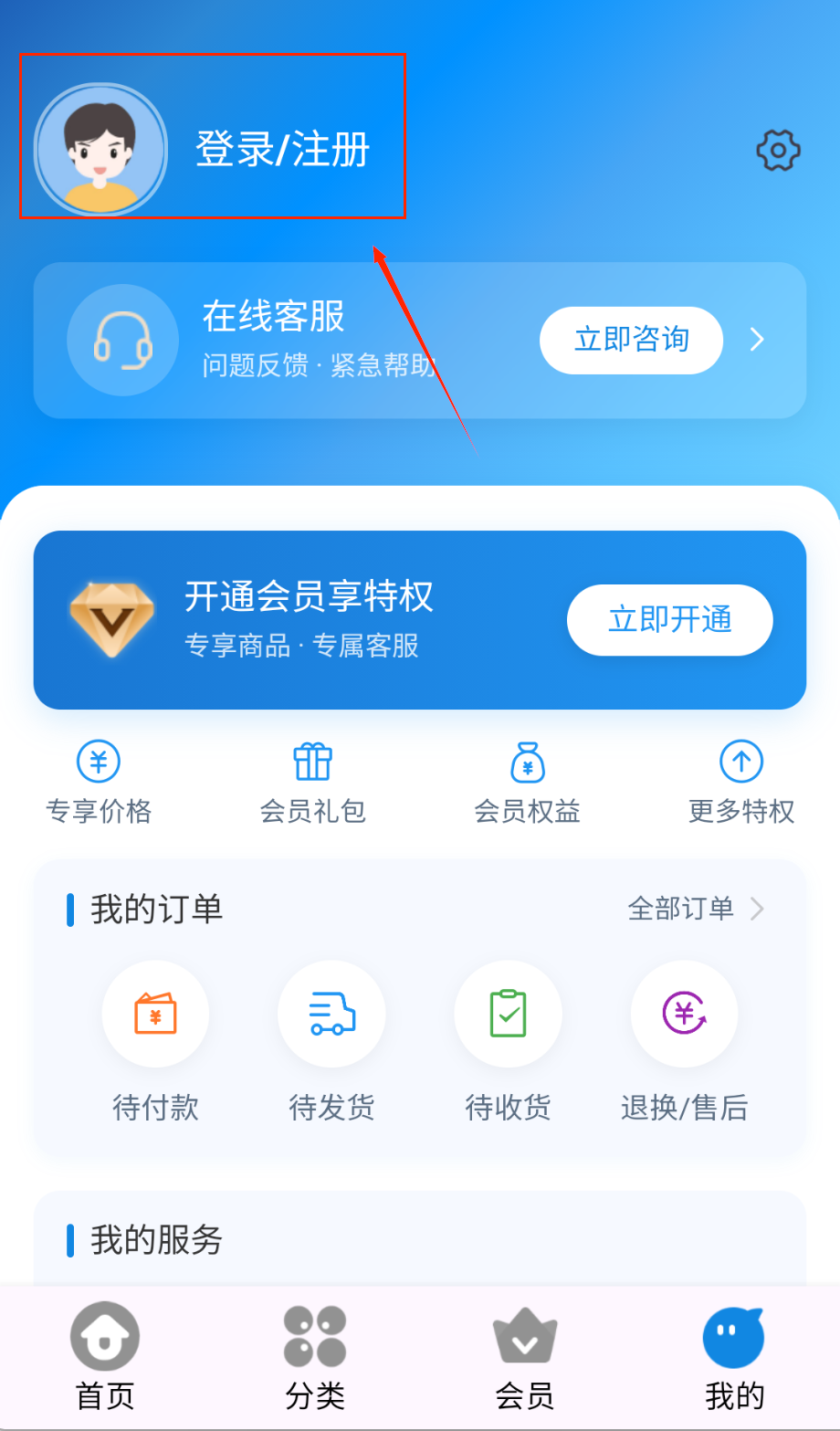Tap the profile avatar picture
The height and width of the screenshot is (1431, 840).
(100, 151)
